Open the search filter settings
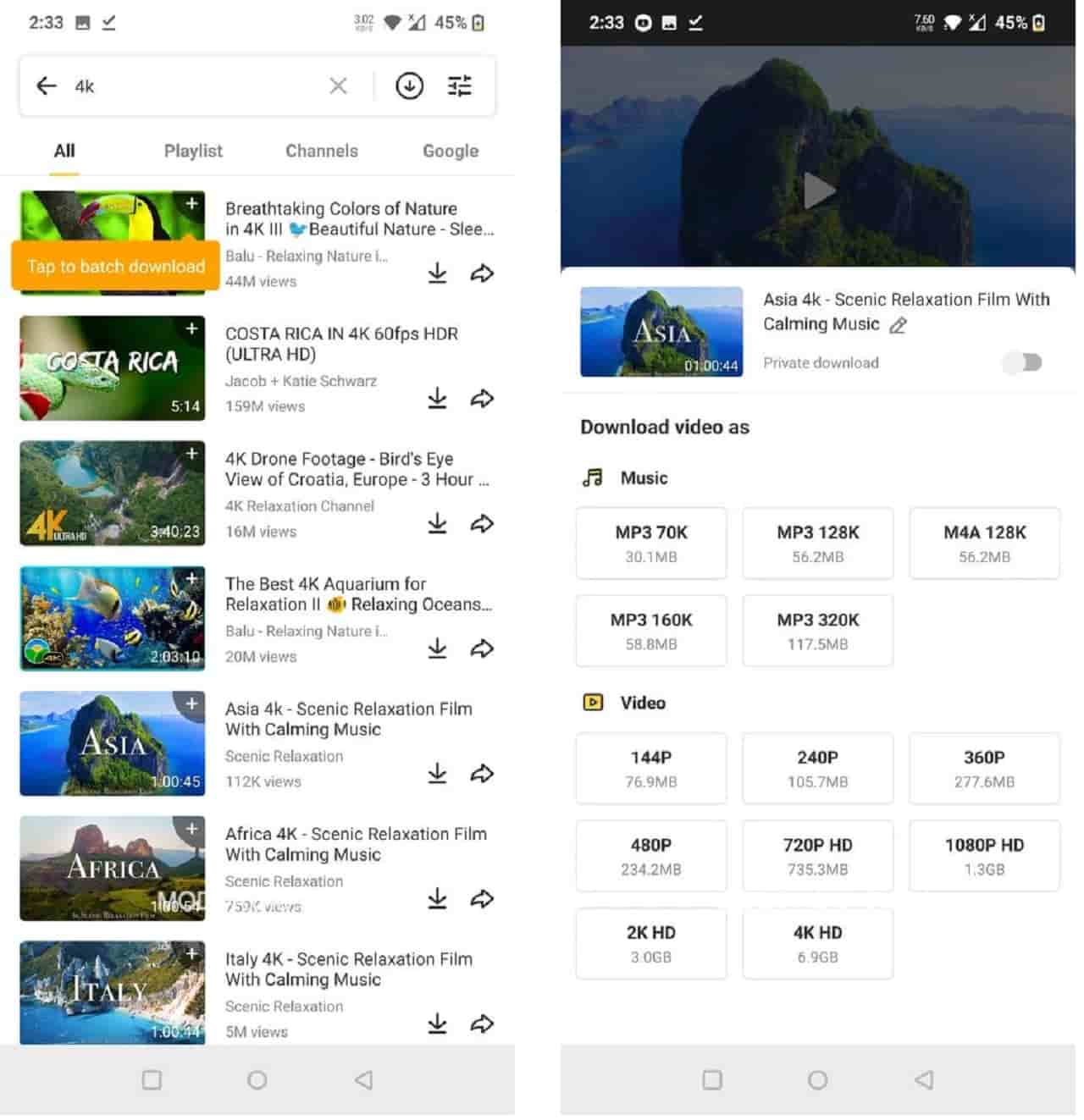This screenshot has height=1120, width=1084. [x=460, y=86]
